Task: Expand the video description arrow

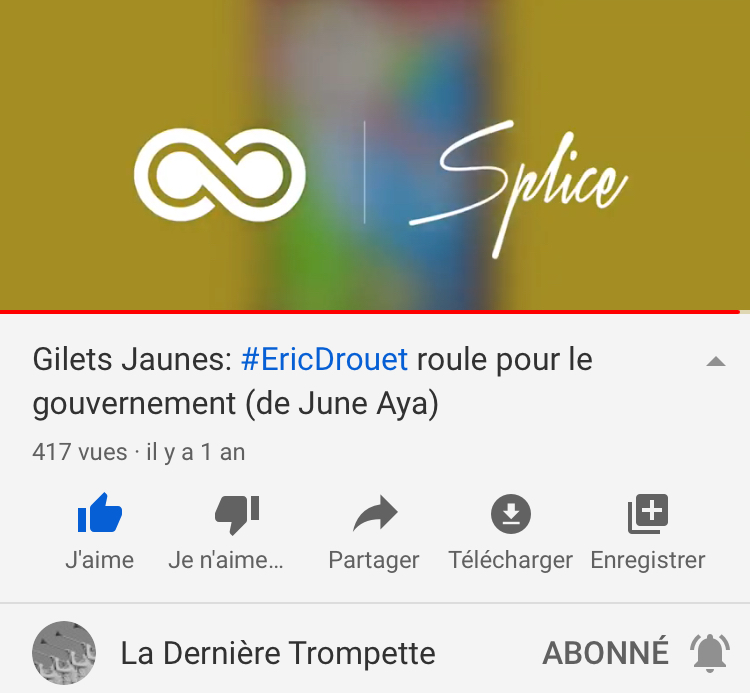Action: (x=715, y=362)
